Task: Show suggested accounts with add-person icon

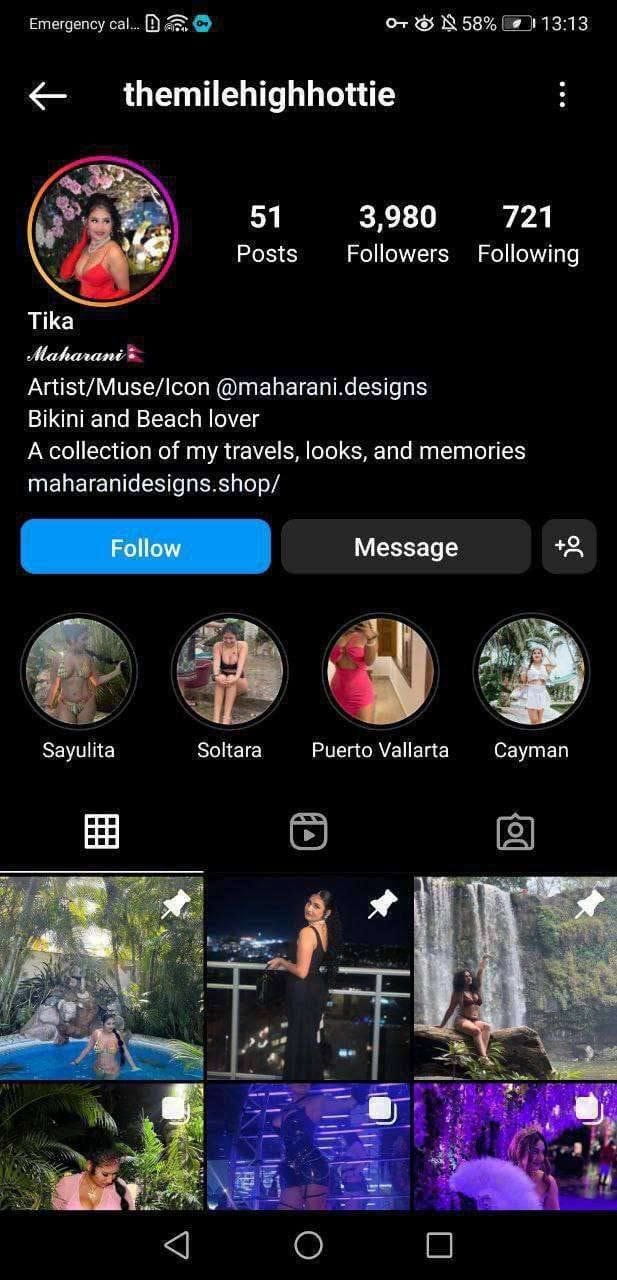Action: (x=569, y=547)
